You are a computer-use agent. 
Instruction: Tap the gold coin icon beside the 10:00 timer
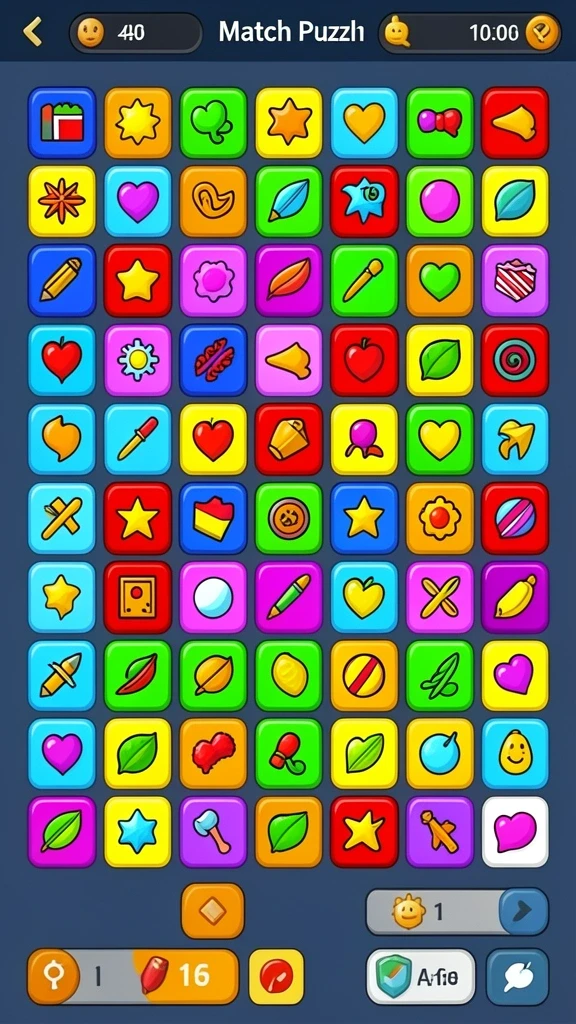[542, 32]
